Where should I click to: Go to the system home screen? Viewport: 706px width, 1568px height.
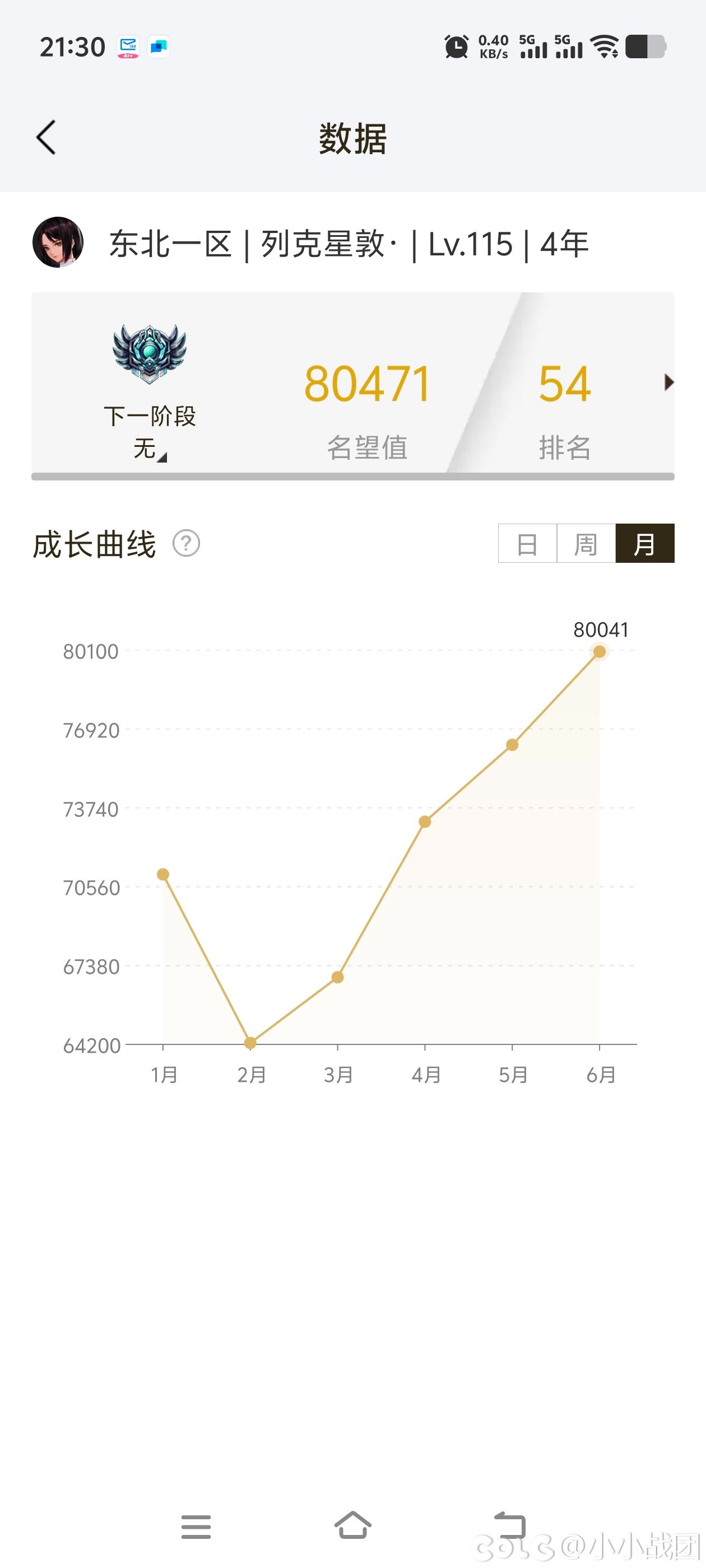coord(354,1525)
